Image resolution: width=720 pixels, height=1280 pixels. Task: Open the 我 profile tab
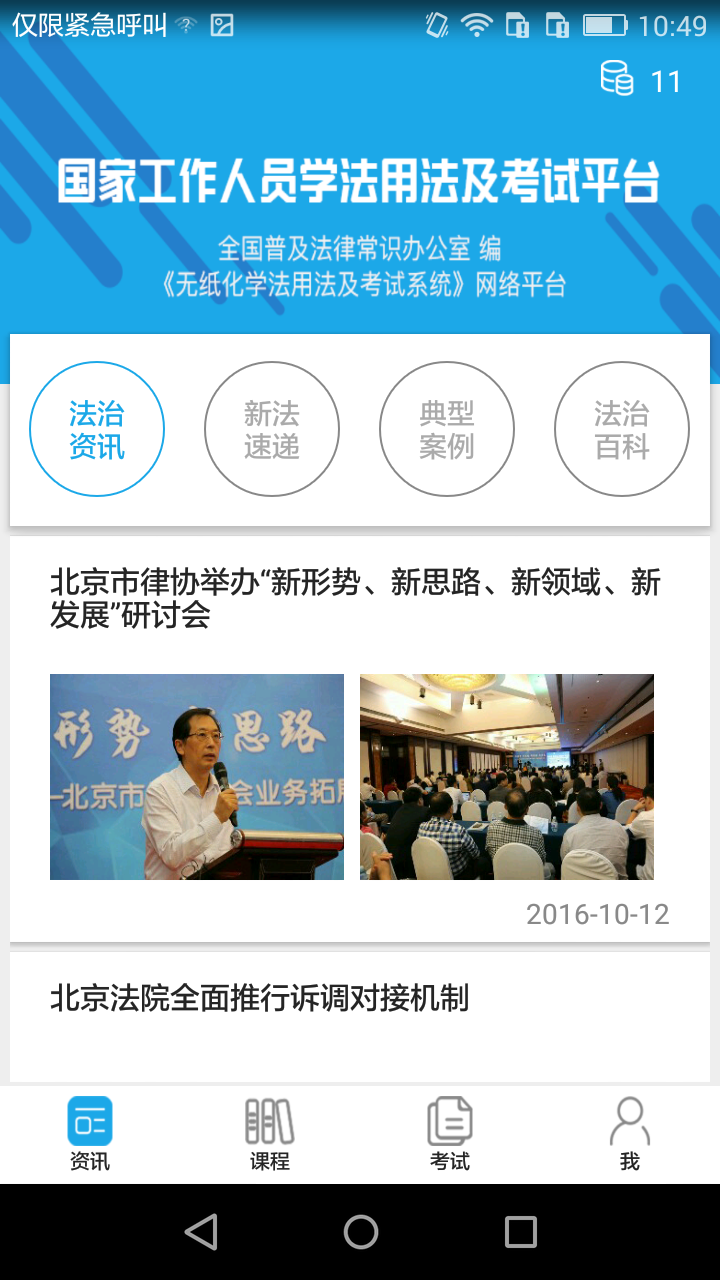[629, 1133]
